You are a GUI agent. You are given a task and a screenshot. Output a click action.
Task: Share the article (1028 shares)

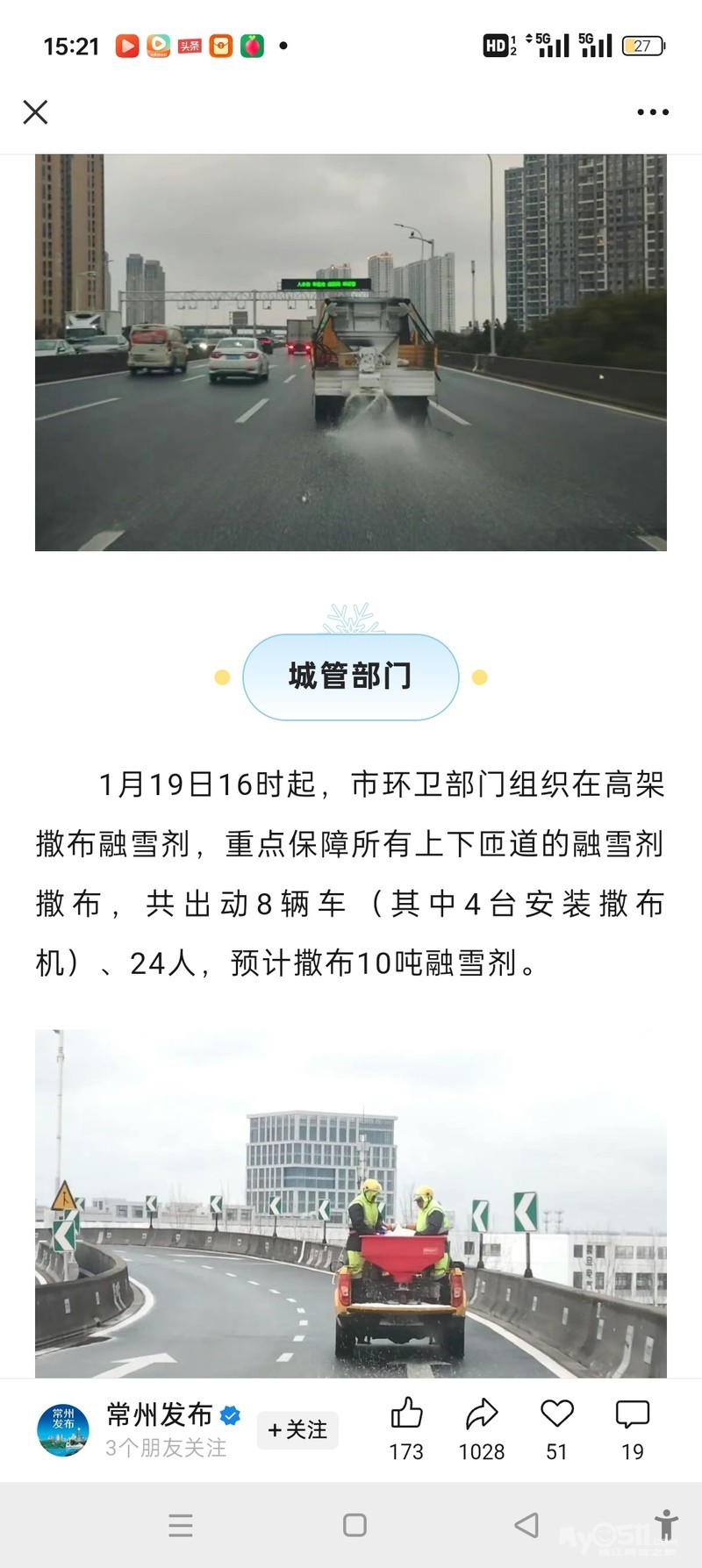[x=482, y=1430]
